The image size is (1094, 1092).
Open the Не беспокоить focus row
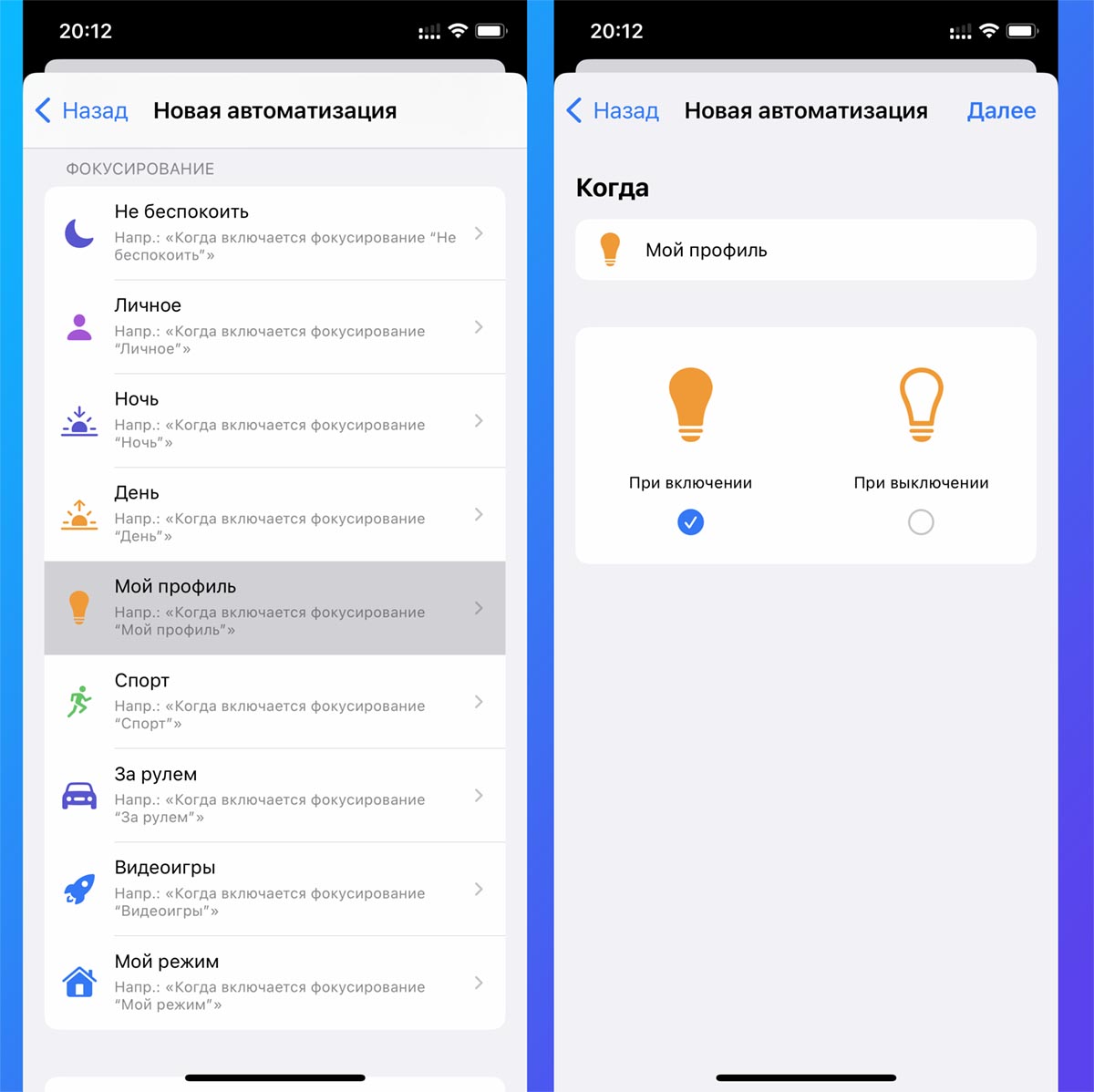click(273, 233)
